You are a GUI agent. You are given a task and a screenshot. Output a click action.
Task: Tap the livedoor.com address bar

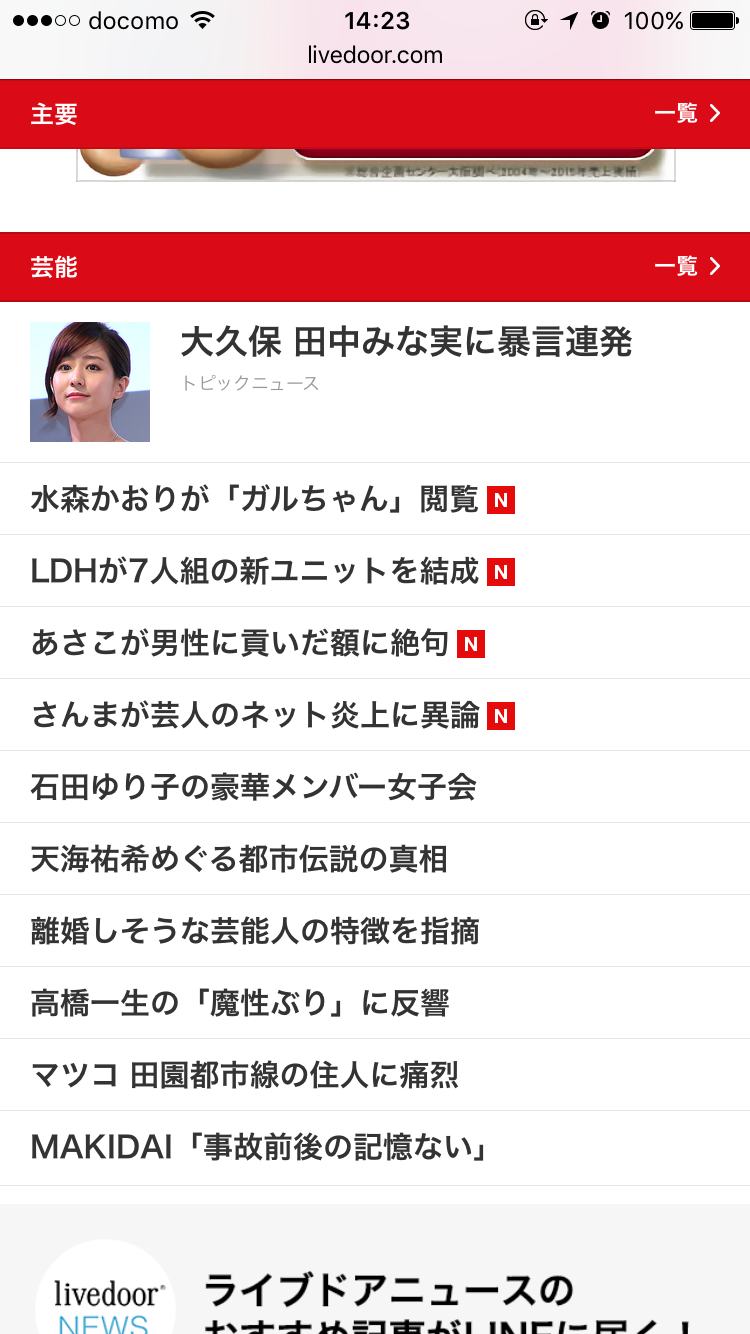(x=375, y=56)
